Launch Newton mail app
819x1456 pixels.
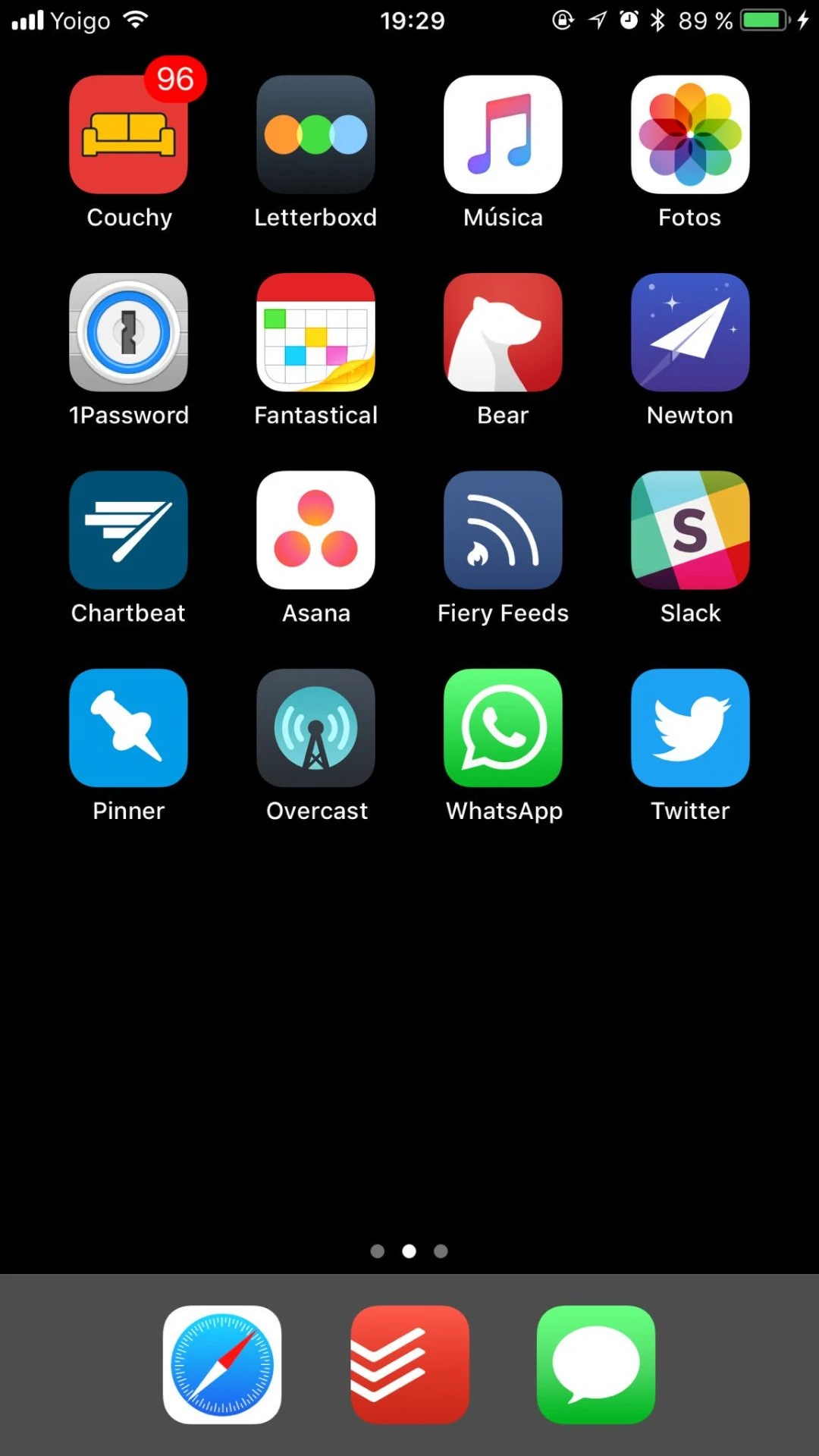coord(690,333)
